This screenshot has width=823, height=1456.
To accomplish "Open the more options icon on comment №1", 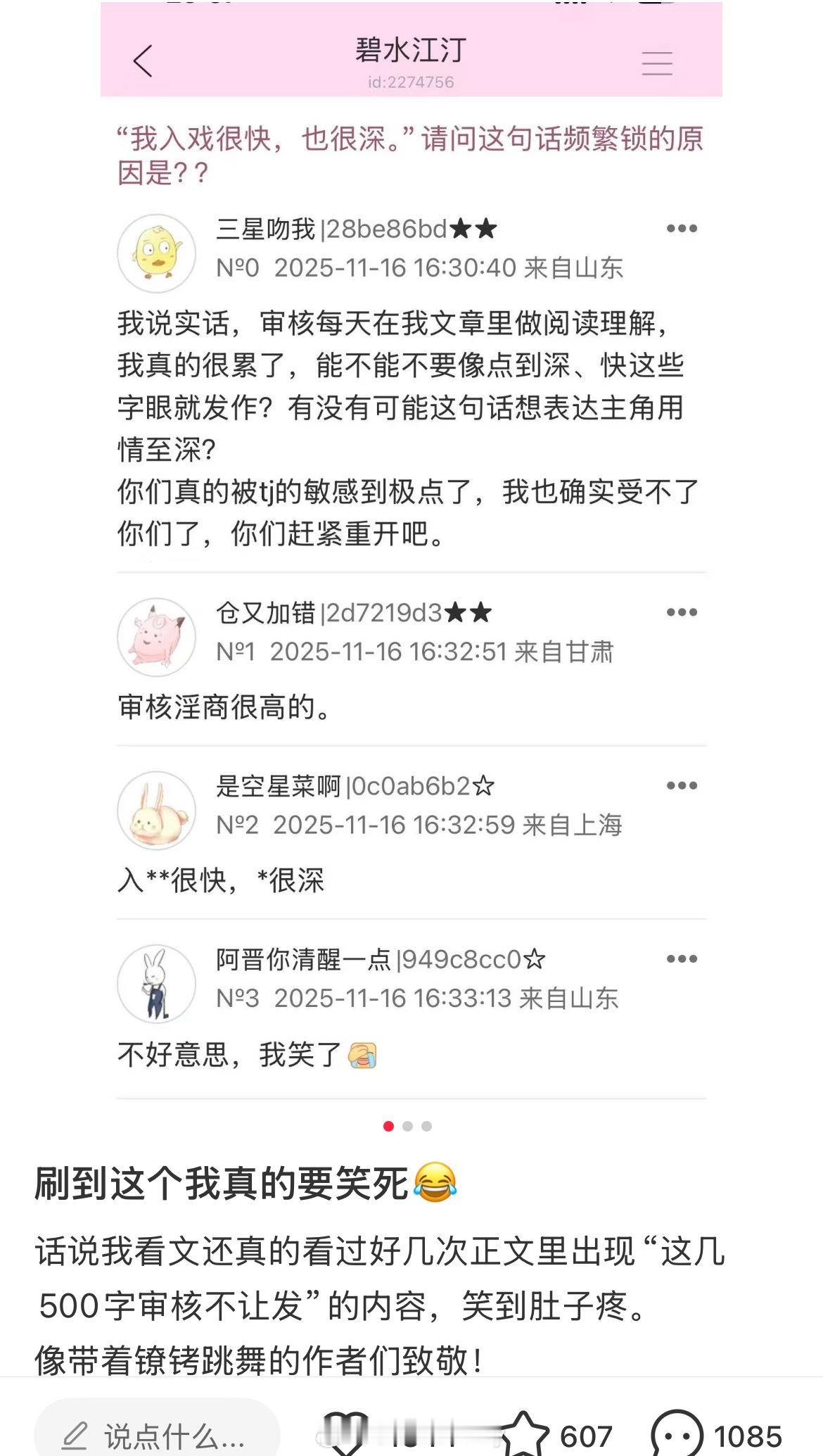I will pos(680,612).
